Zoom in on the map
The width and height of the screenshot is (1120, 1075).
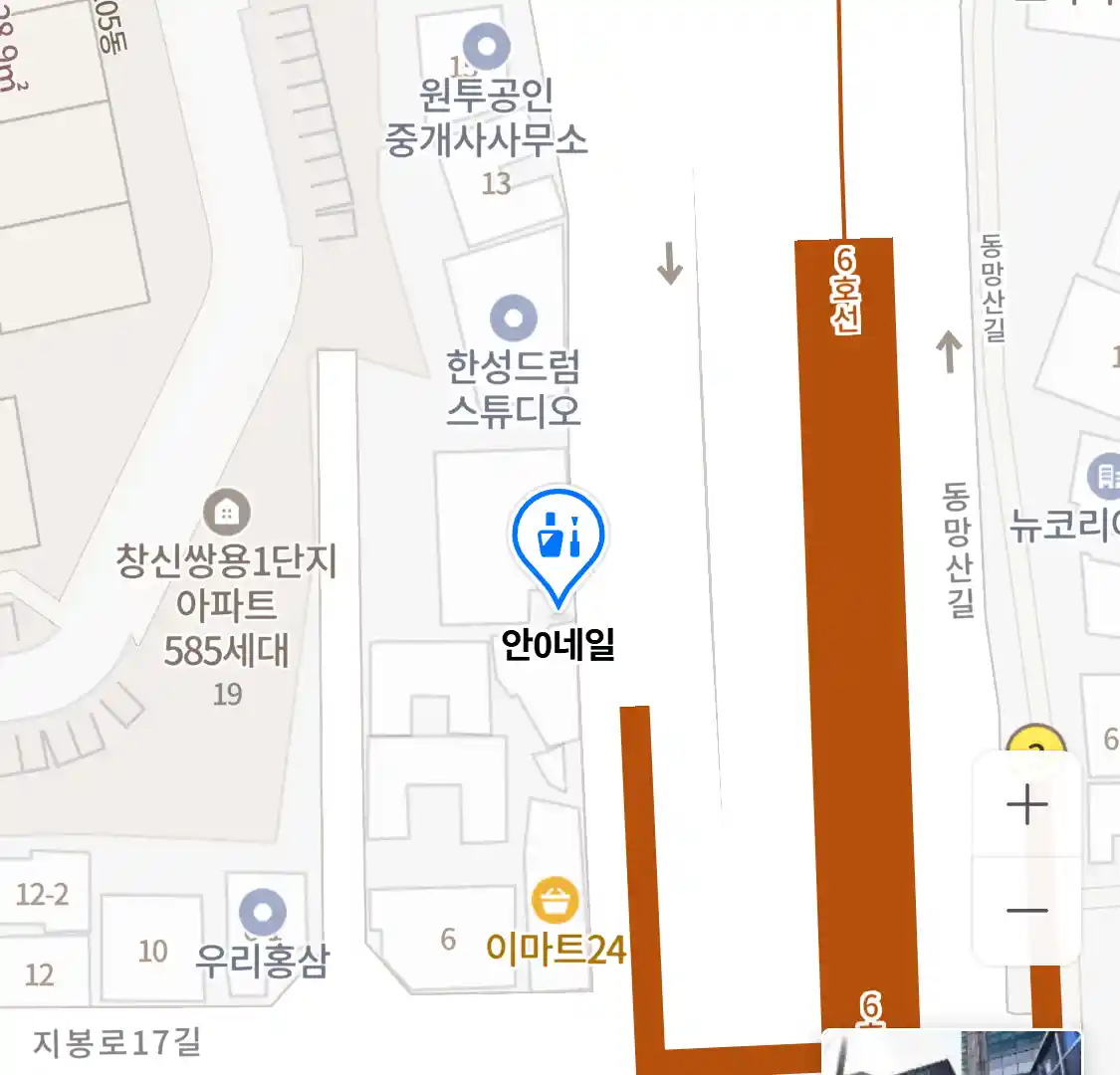pyautogui.click(x=1026, y=804)
